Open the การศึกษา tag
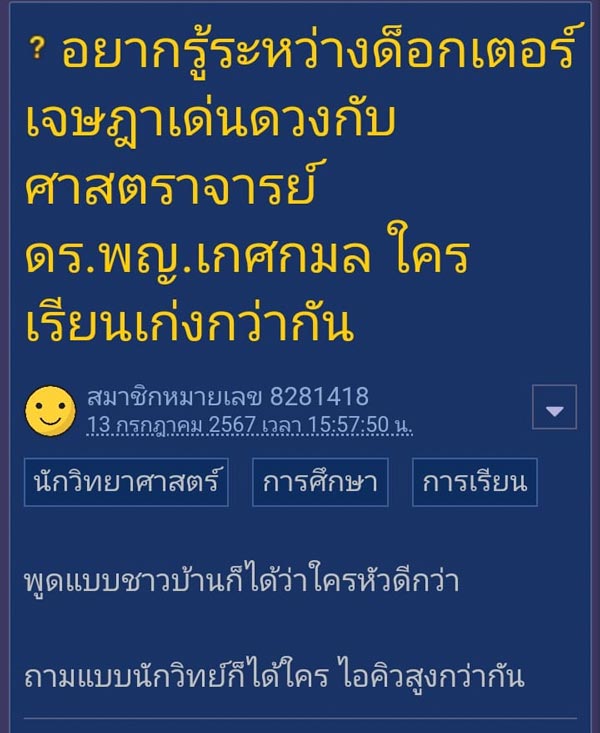 point(320,484)
